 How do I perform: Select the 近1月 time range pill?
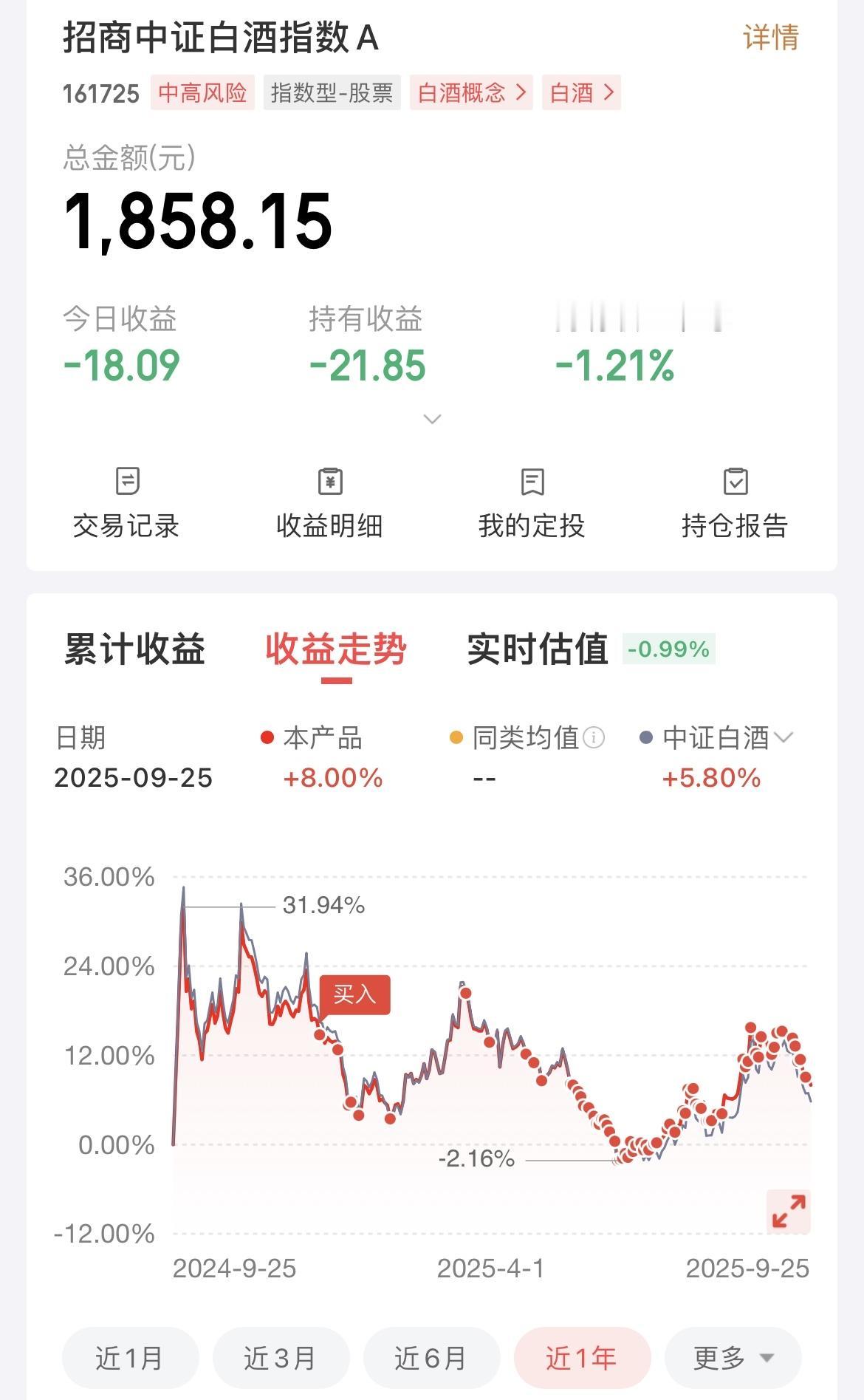click(x=130, y=1357)
